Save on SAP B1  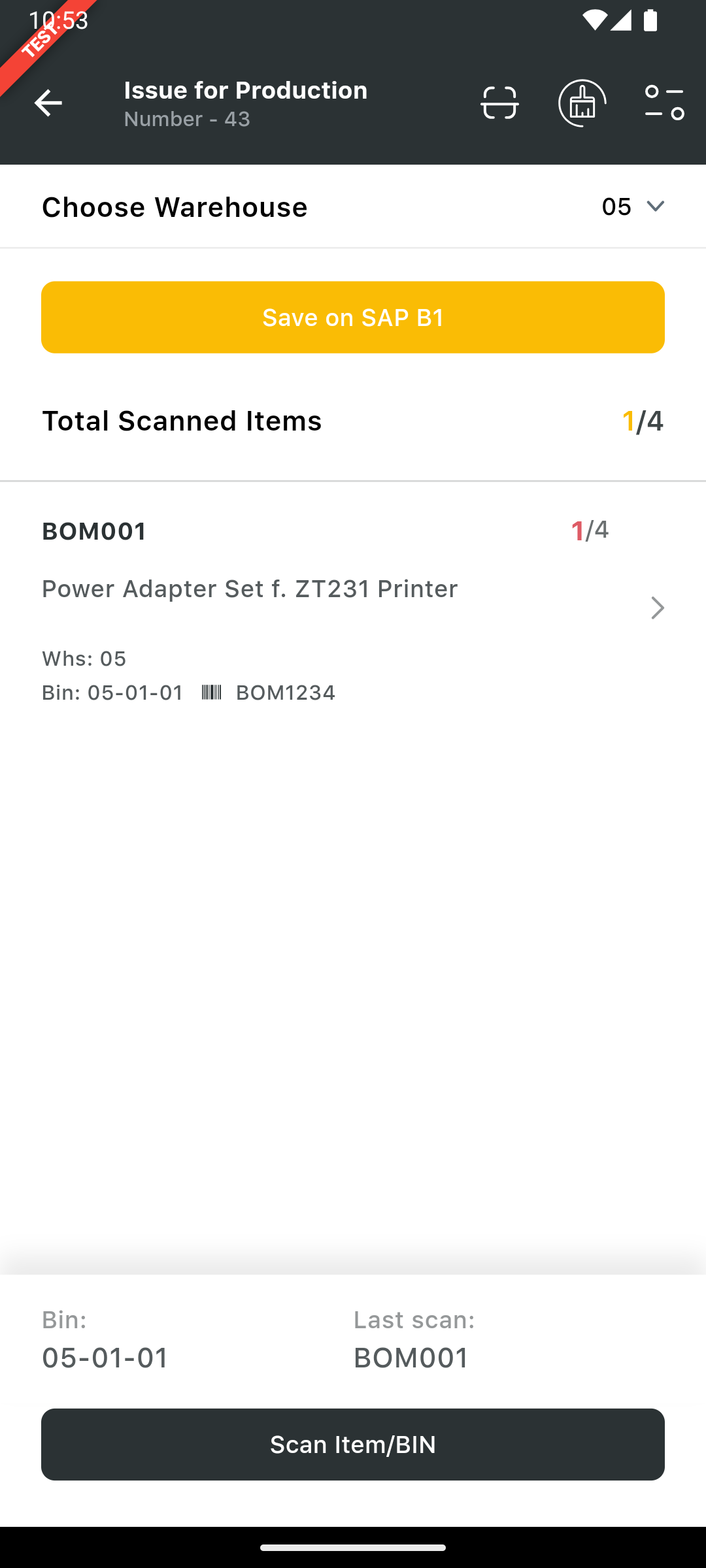click(x=353, y=318)
